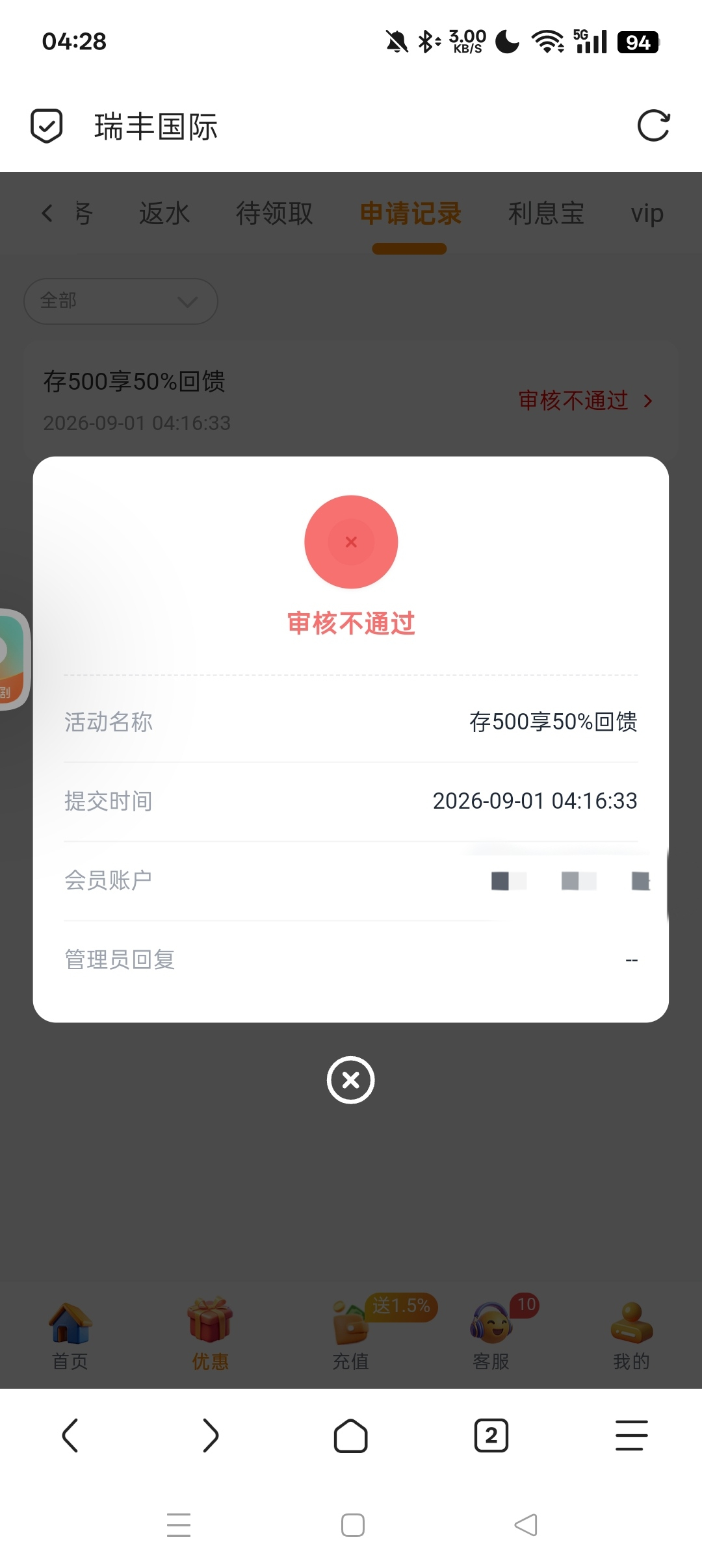
Task: Switch to the 返水 tab
Action: click(x=164, y=213)
